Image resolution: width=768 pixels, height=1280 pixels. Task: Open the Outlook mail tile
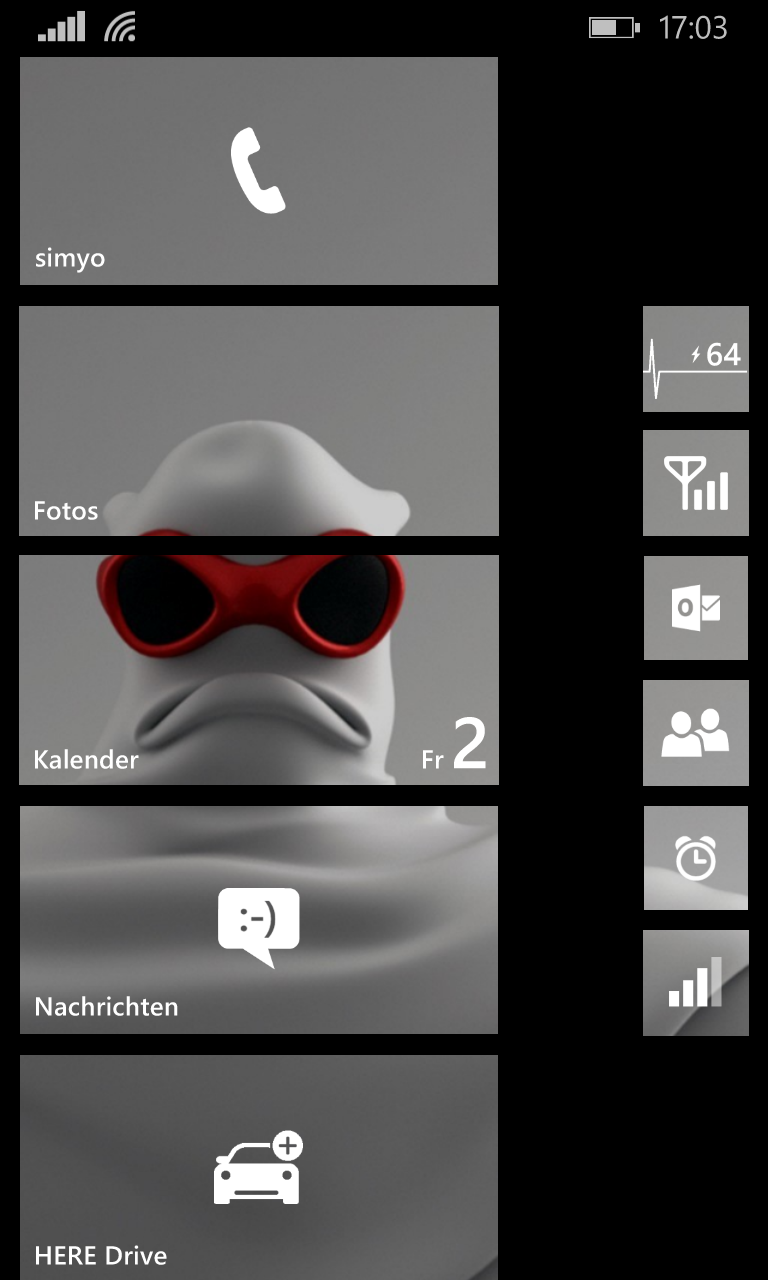pos(695,608)
